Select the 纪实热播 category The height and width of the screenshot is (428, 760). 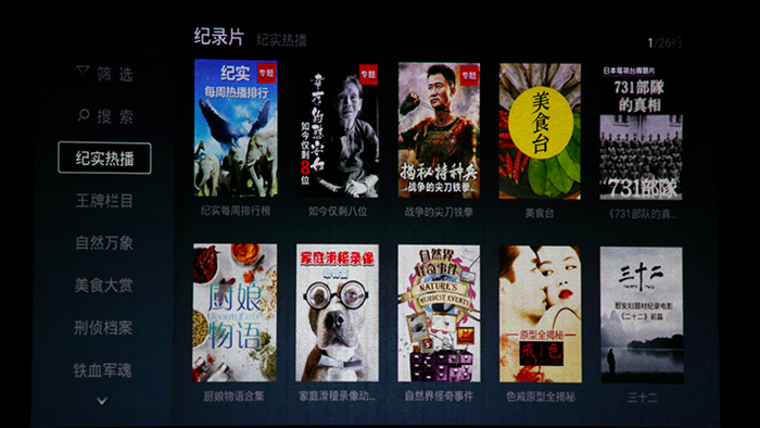point(105,158)
